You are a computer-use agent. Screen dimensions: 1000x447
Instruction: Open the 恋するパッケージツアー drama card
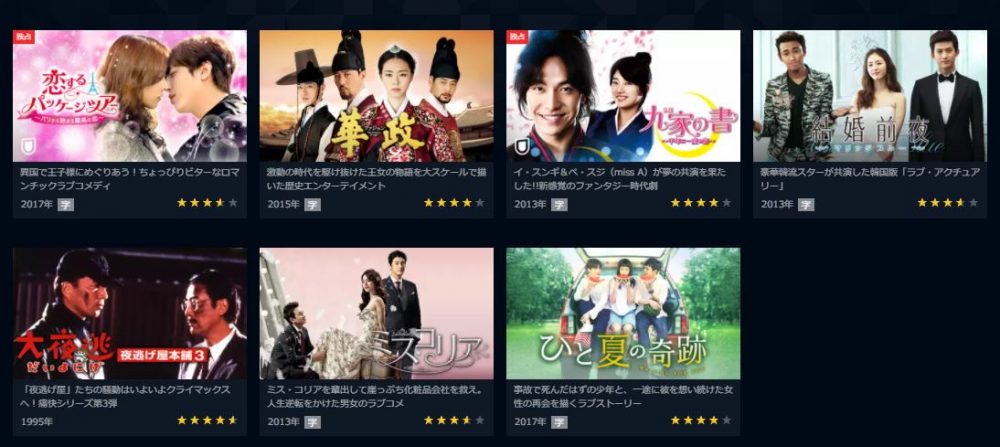(129, 96)
